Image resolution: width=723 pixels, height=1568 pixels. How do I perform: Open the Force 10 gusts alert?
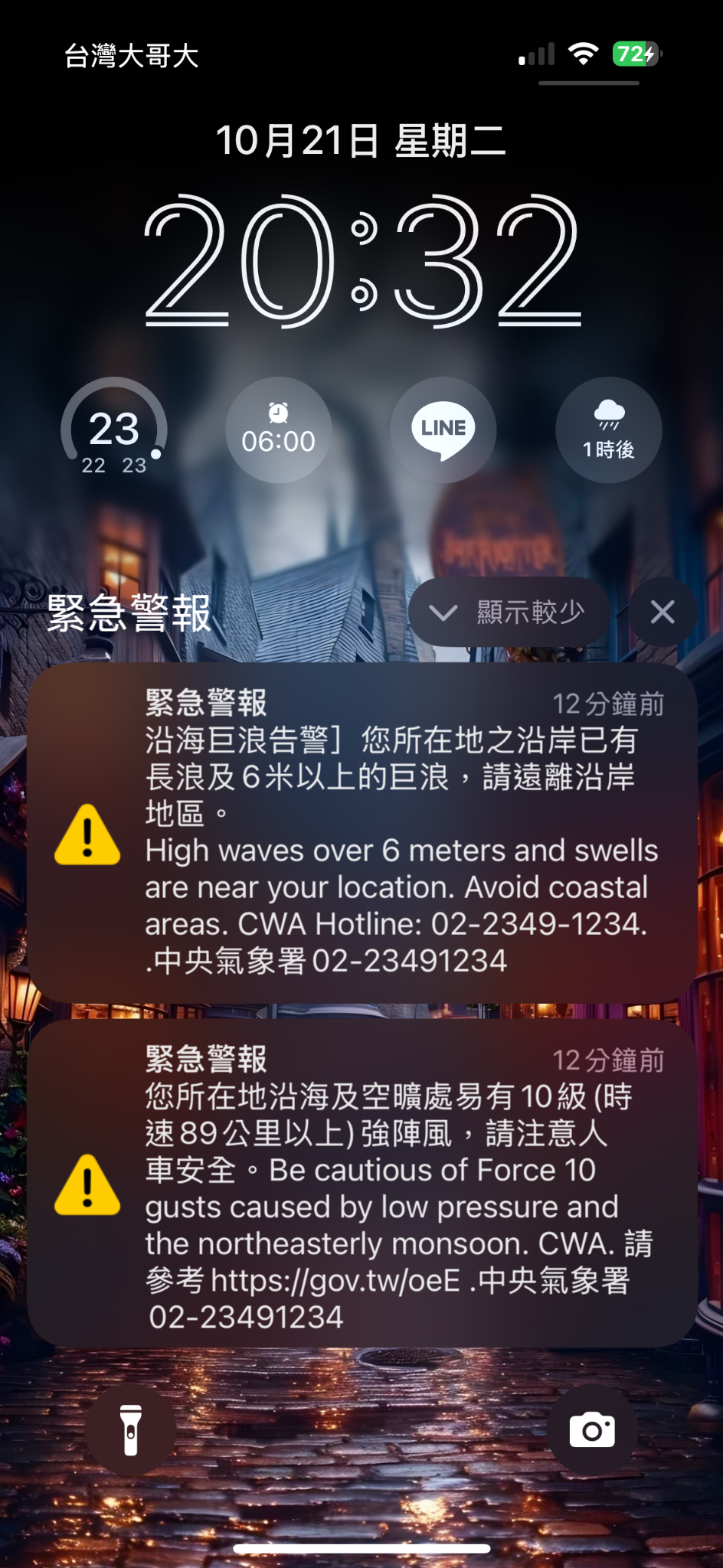[362, 1184]
